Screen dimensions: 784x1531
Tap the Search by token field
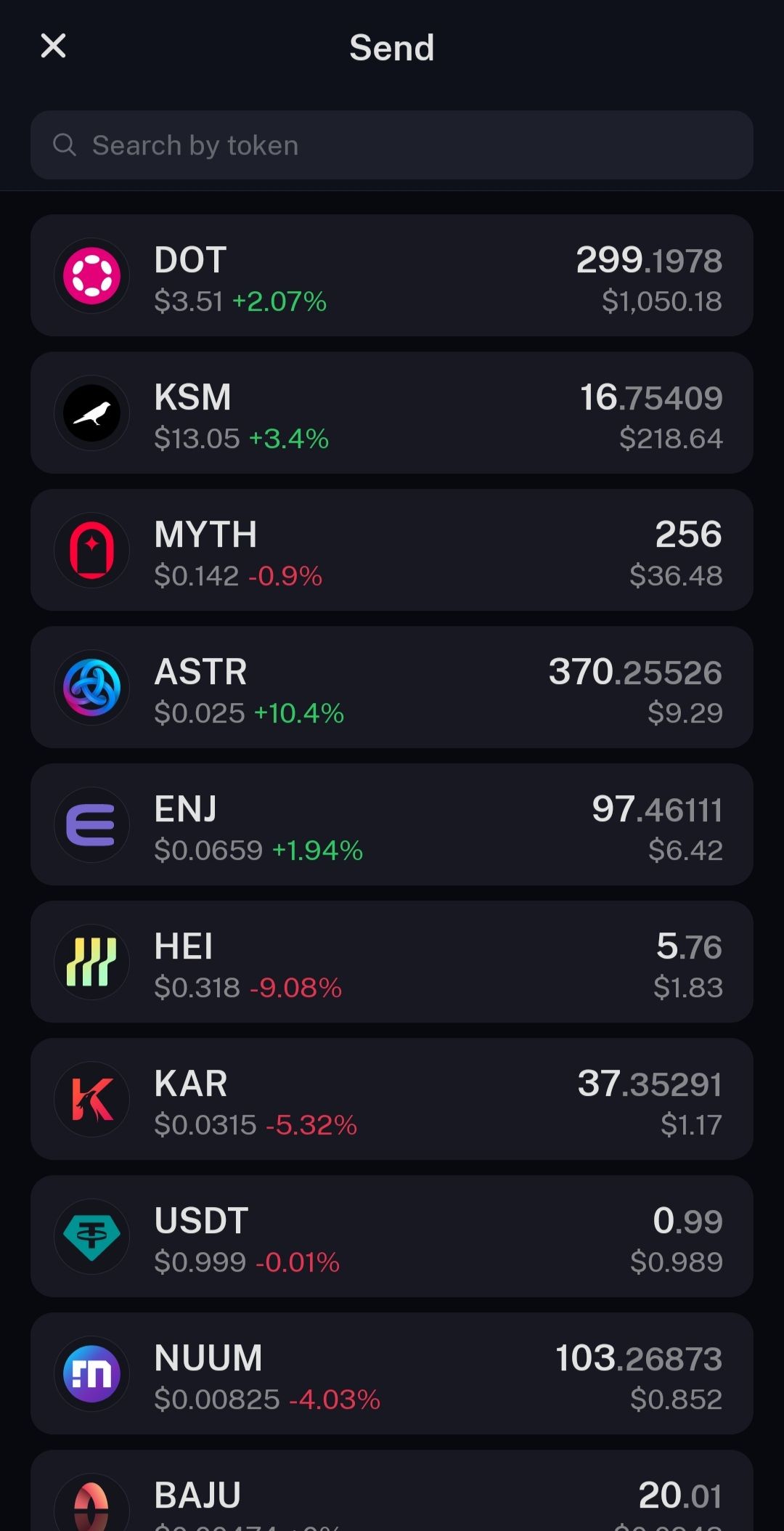click(x=392, y=145)
